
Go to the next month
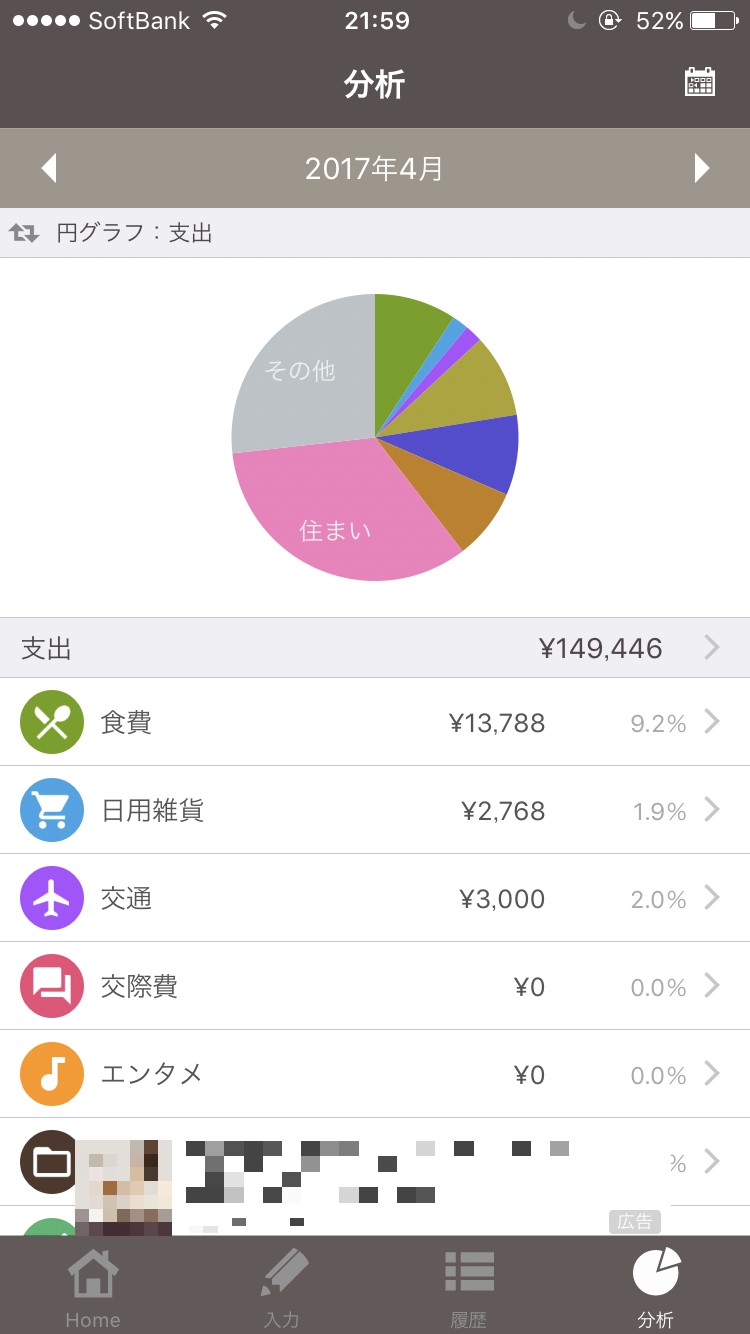pyautogui.click(x=702, y=168)
